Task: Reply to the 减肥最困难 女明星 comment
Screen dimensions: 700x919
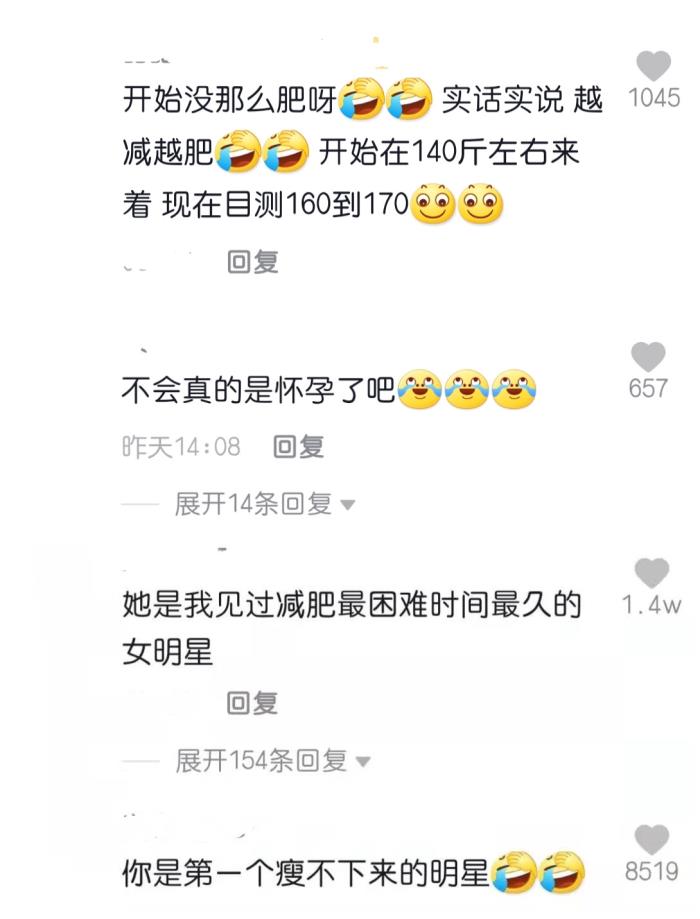Action: coord(252,703)
